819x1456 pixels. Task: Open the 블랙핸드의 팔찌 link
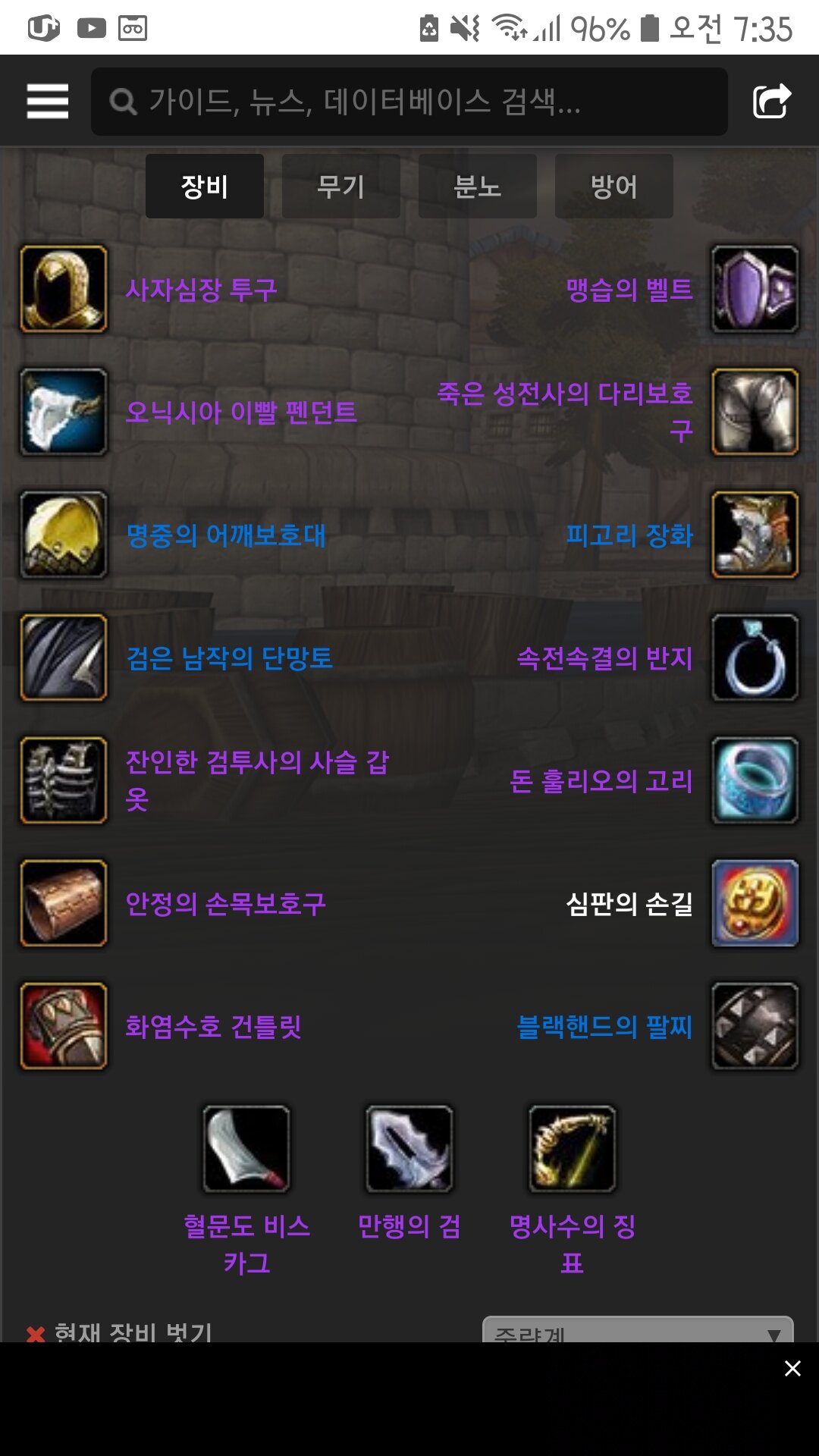click(x=604, y=1027)
